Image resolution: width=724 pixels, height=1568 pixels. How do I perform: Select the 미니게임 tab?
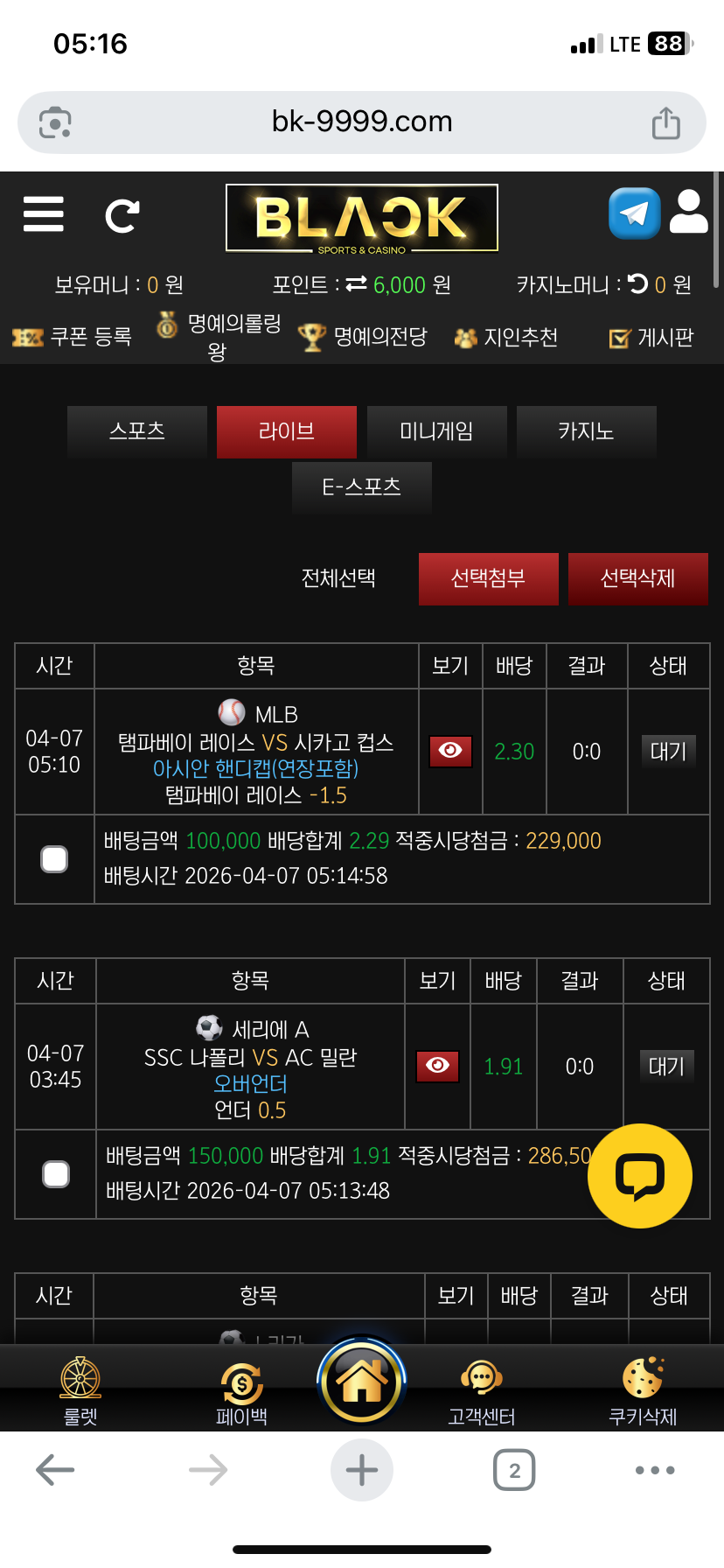(436, 431)
